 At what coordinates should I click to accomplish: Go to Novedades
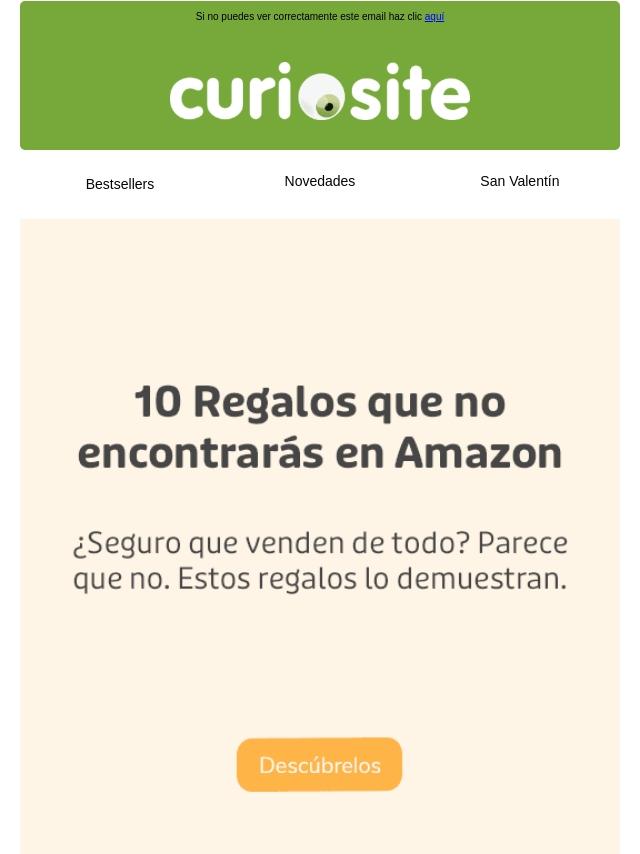pyautogui.click(x=320, y=181)
